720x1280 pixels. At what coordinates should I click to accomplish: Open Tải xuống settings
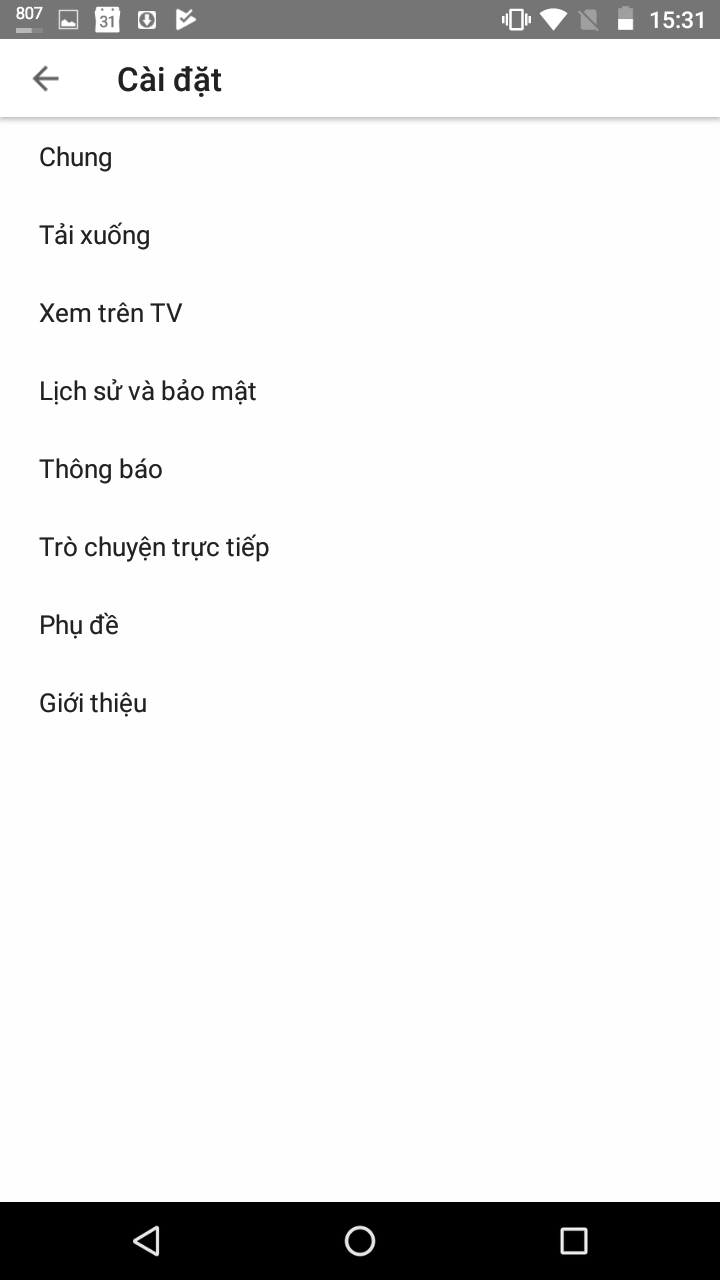click(x=95, y=235)
